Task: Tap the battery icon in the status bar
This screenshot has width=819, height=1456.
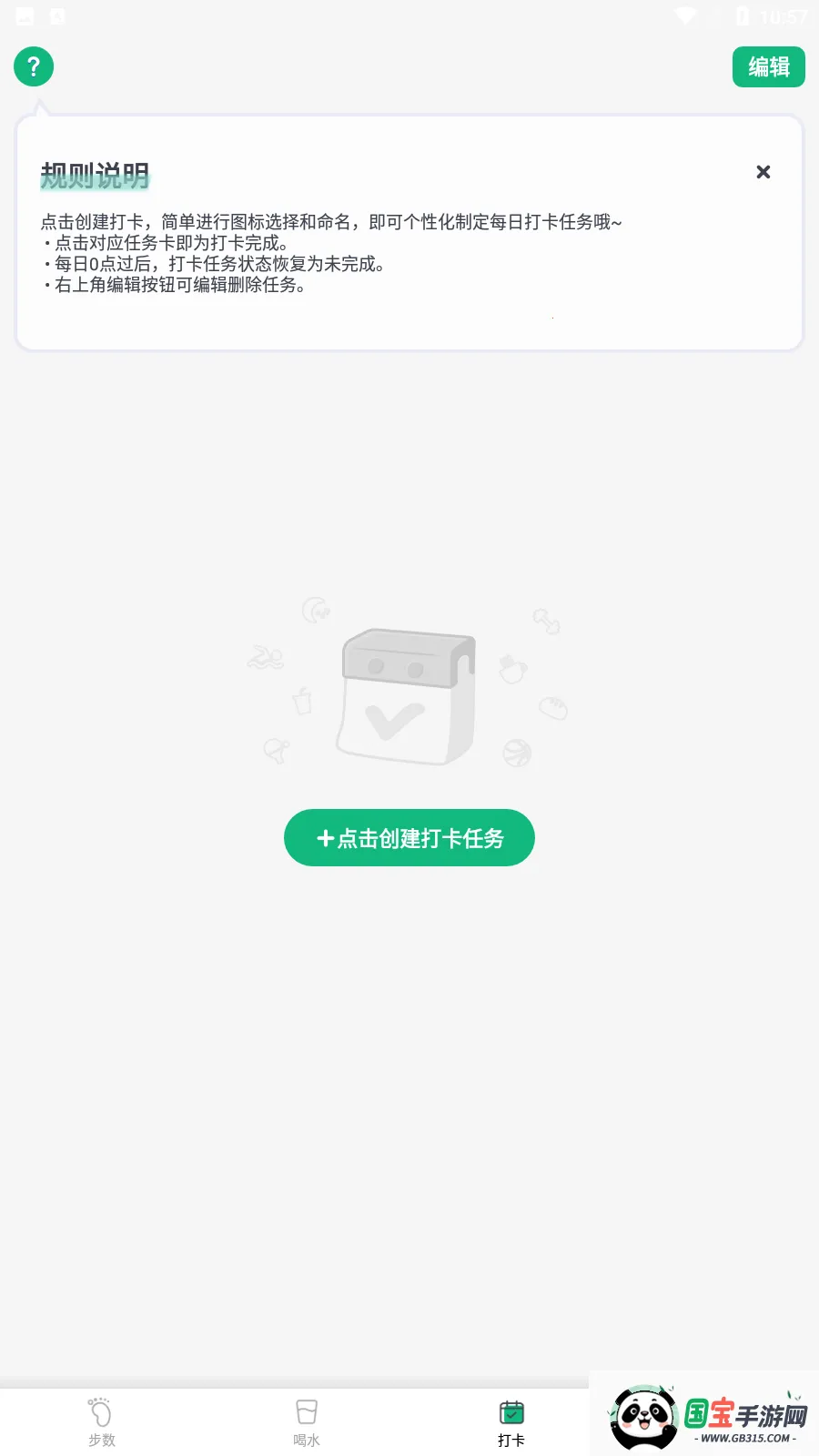Action: pyautogui.click(x=742, y=15)
